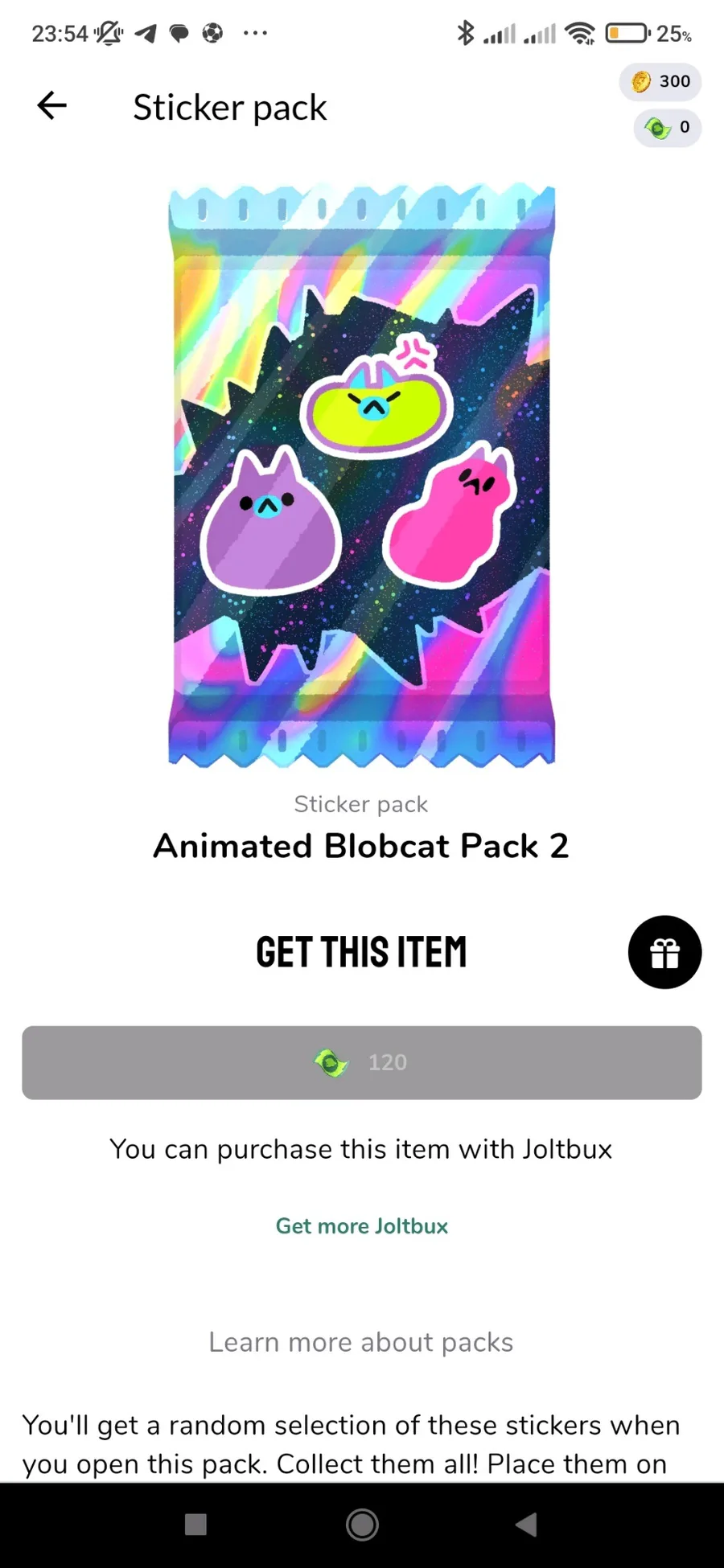This screenshot has width=724, height=1568.
Task: Go to the system home screen
Action: click(x=362, y=1524)
